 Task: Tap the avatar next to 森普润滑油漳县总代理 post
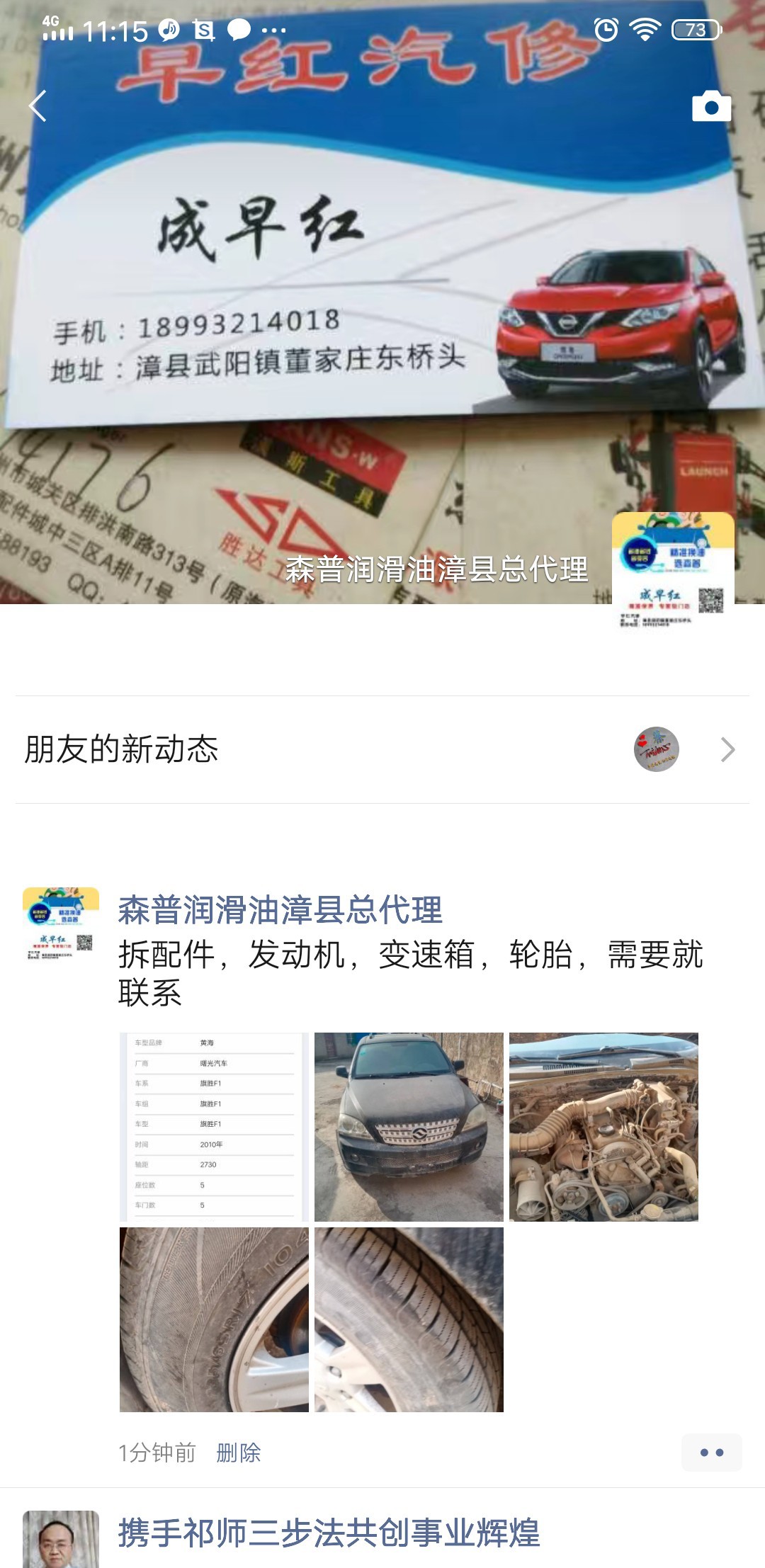[61, 925]
